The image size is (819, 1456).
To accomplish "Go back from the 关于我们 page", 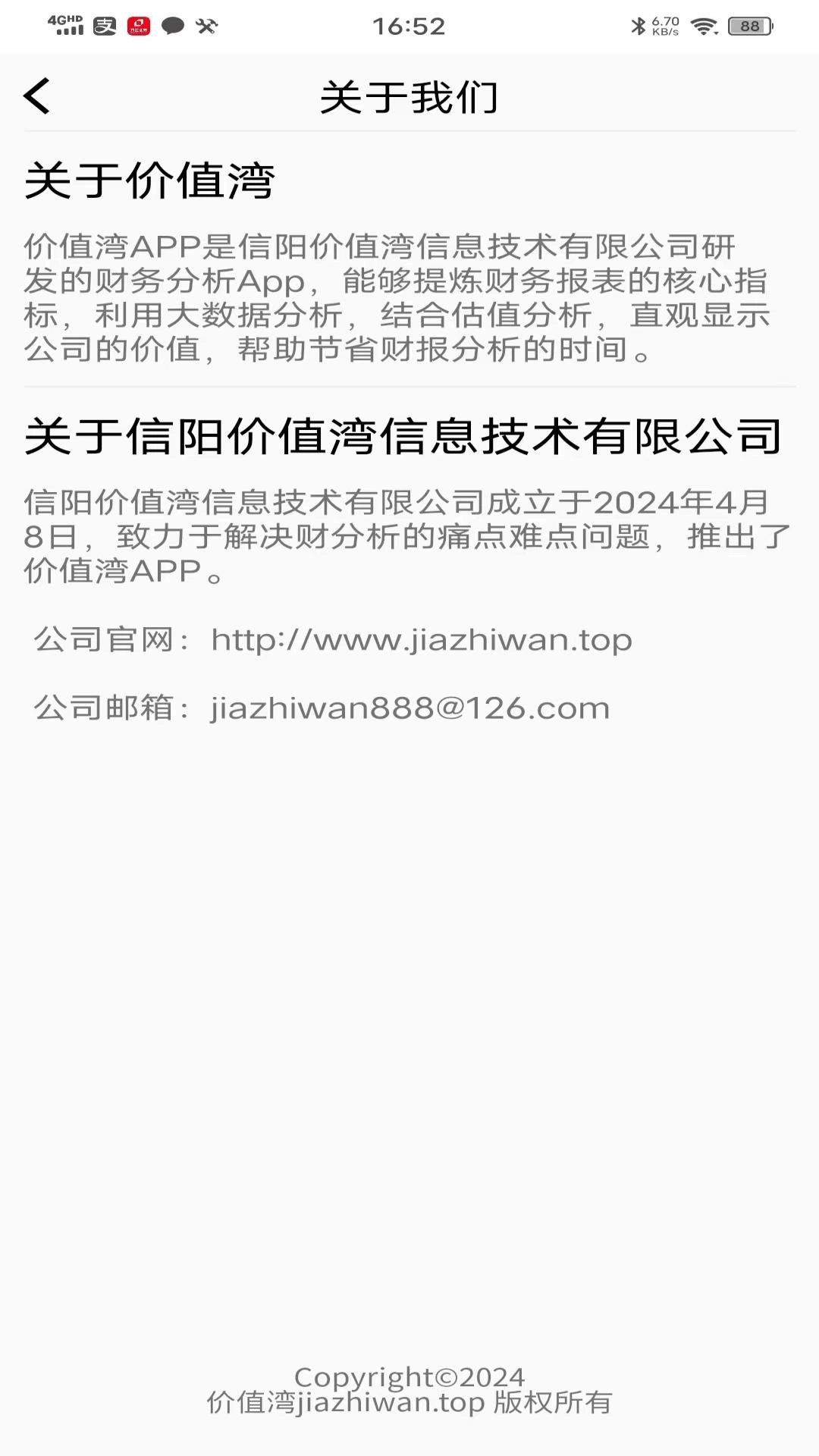I will coord(36,96).
